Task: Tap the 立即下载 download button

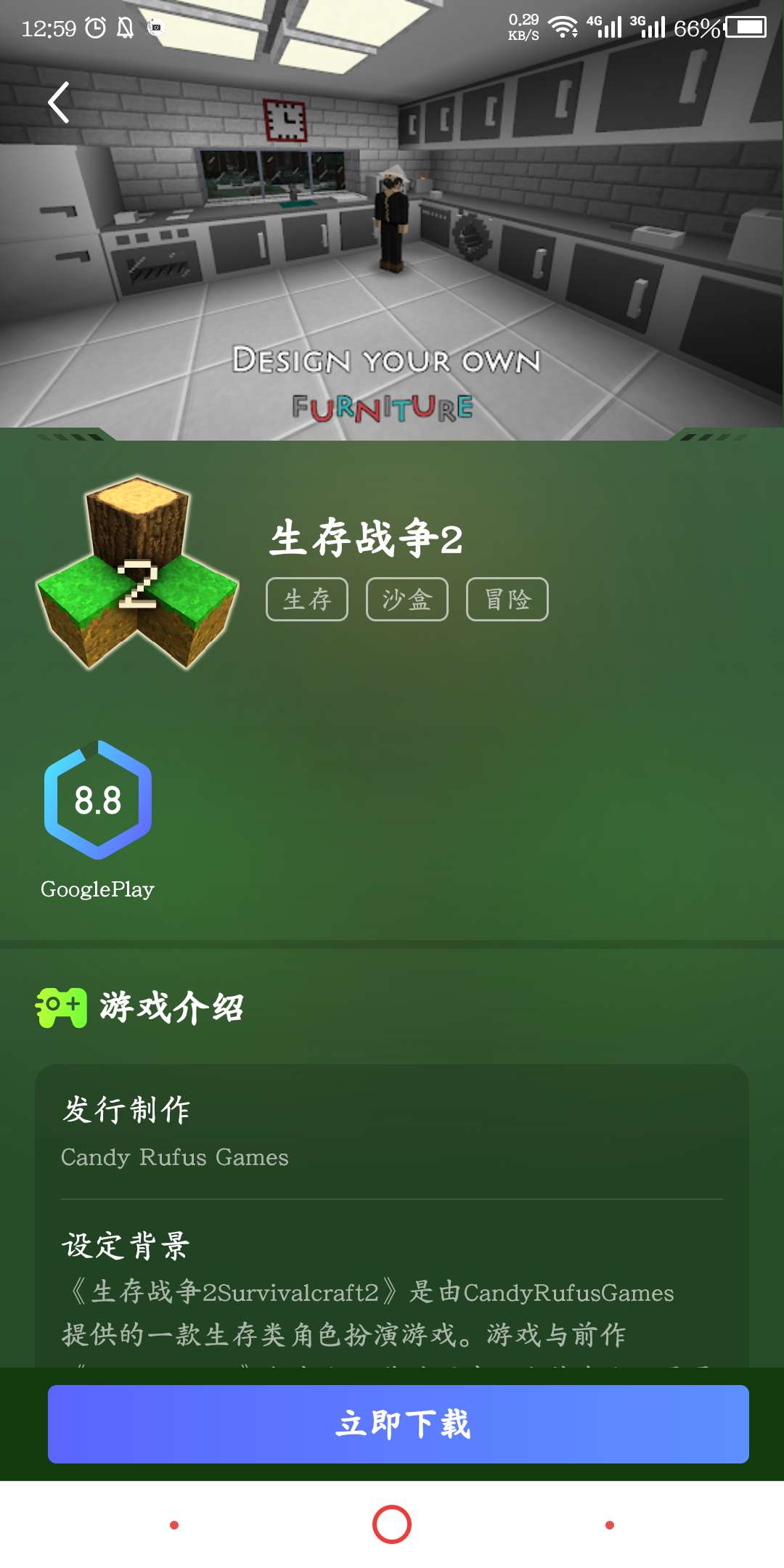Action: coord(398,1424)
